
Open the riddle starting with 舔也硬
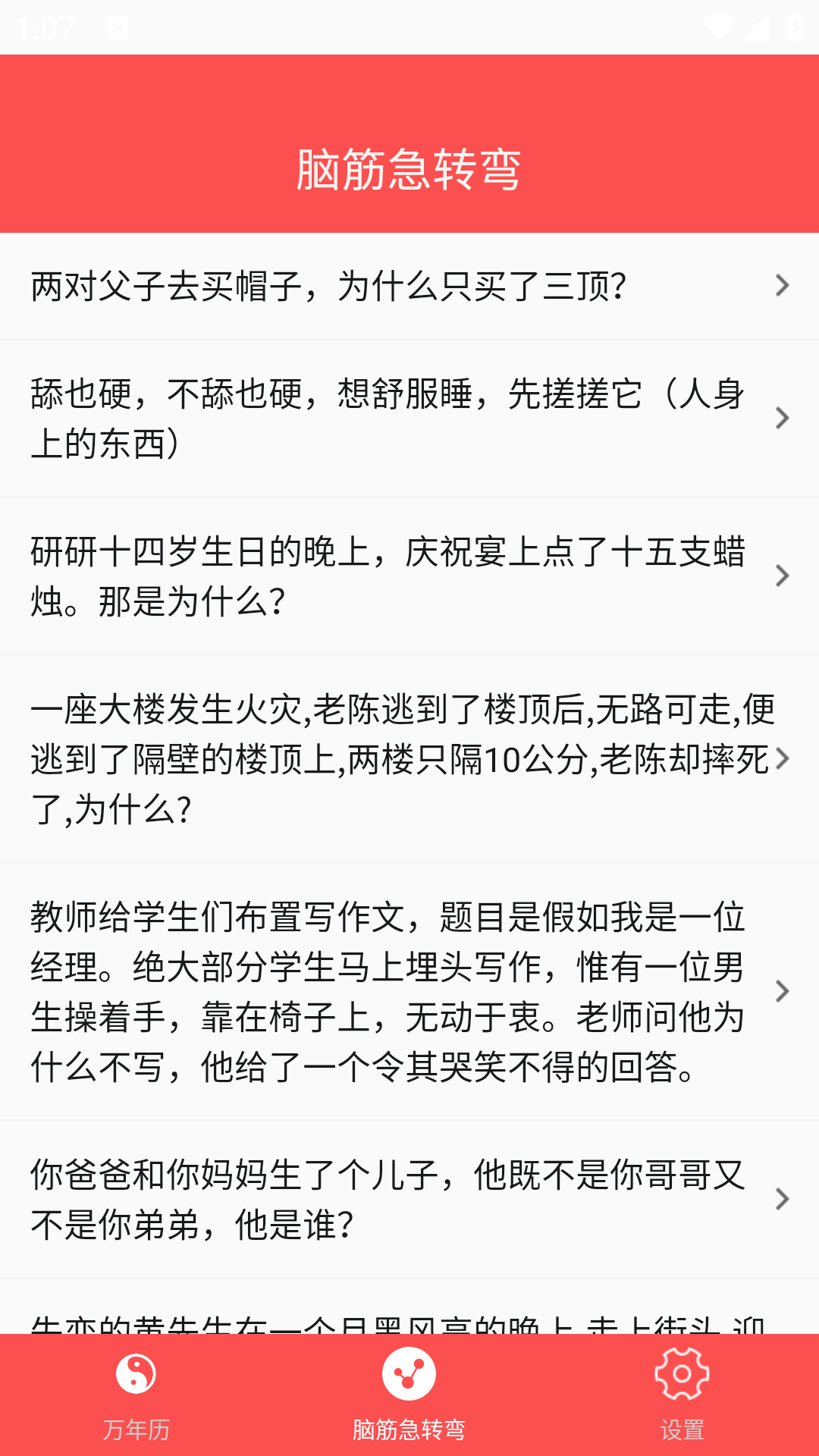click(x=409, y=419)
